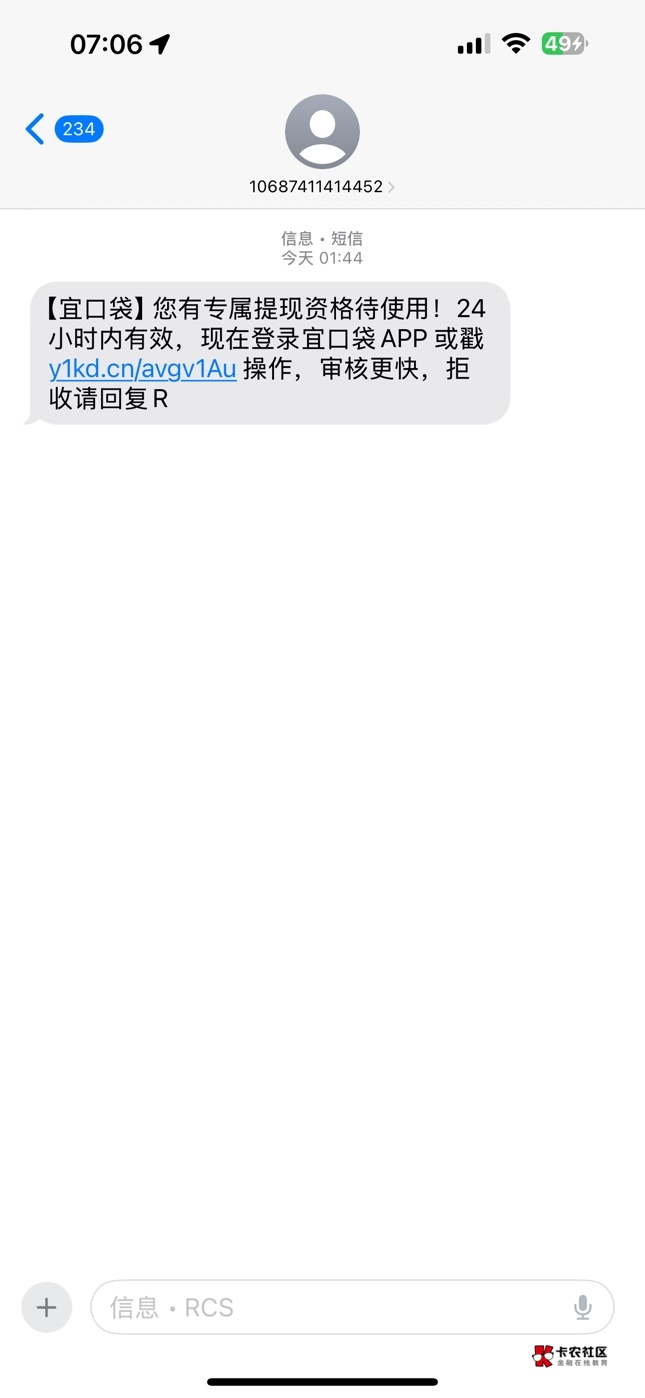Open the y1kd.cn/avgv1Au link

143,369
